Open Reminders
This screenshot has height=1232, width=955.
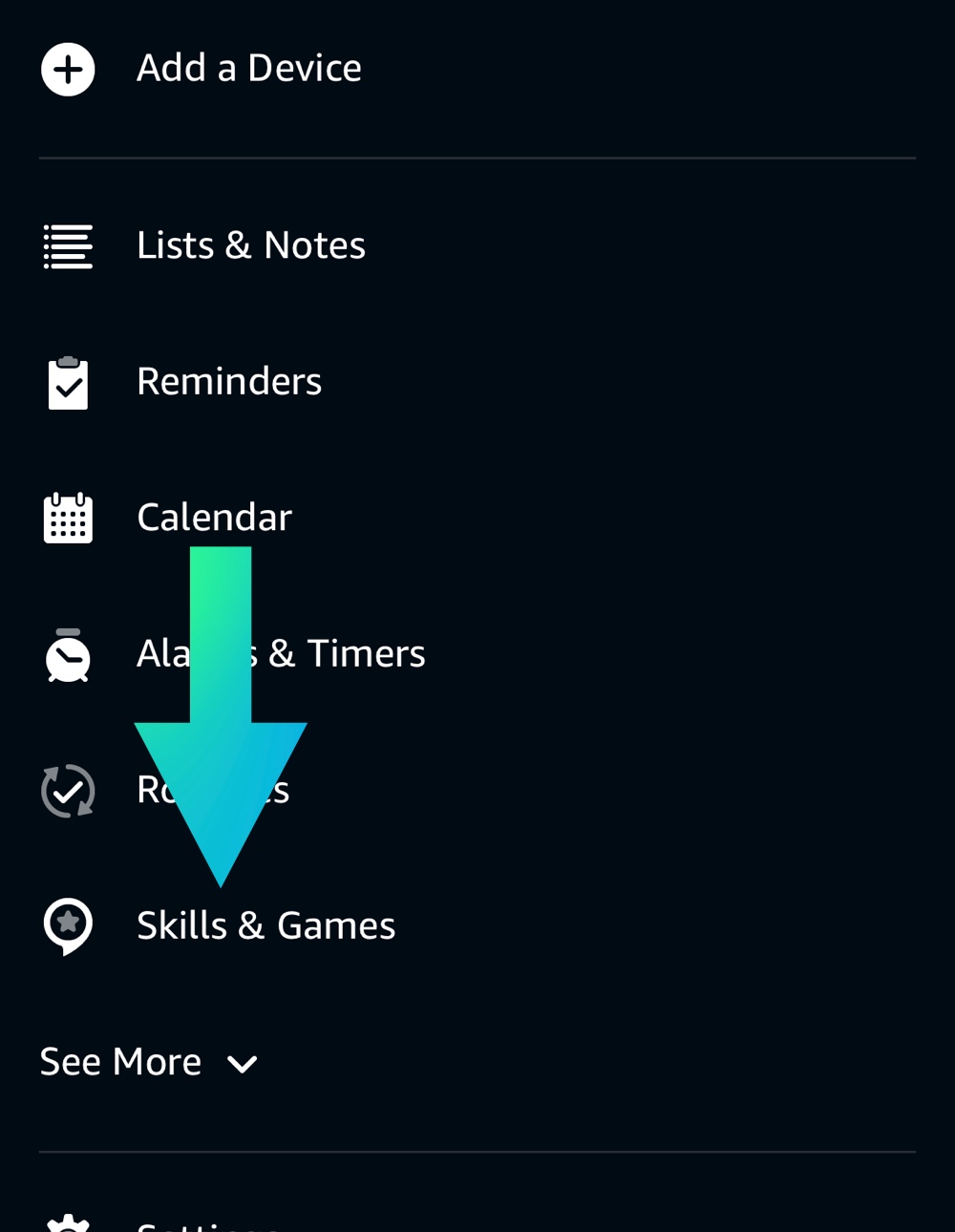(229, 382)
